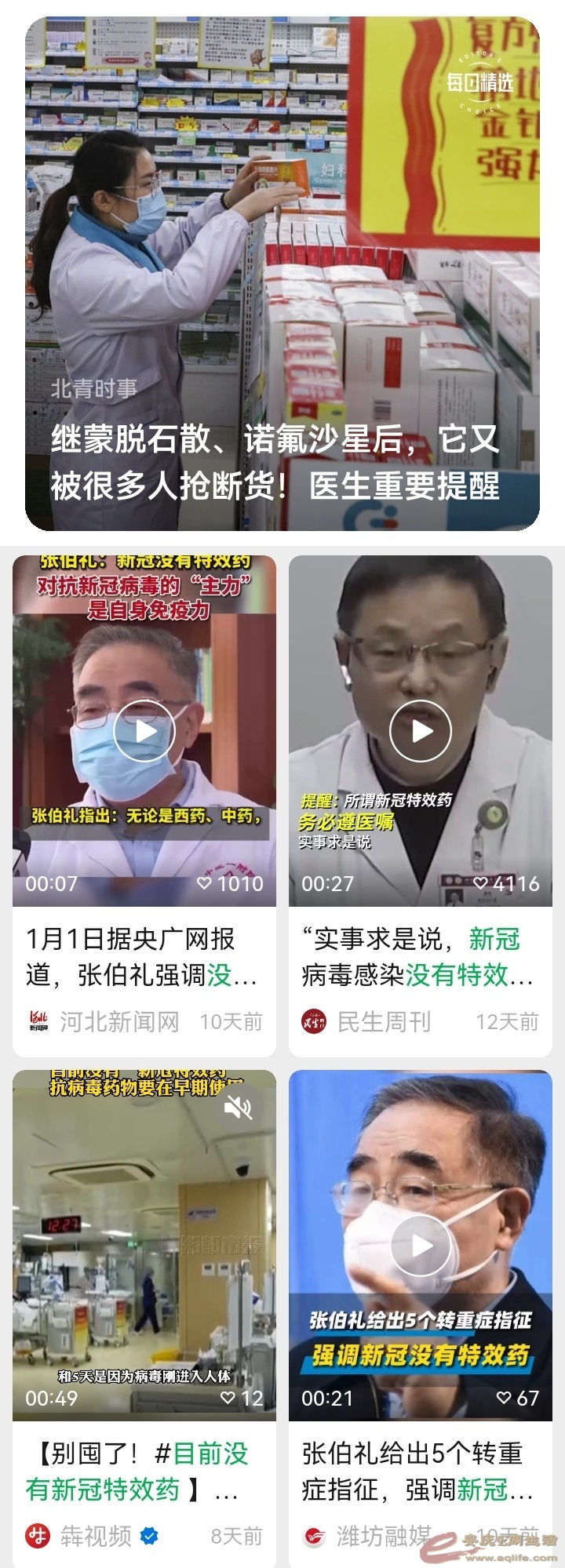Like the 犇视频 video with 12 likes
Screen dimensions: 565x1568
pos(229,1398)
